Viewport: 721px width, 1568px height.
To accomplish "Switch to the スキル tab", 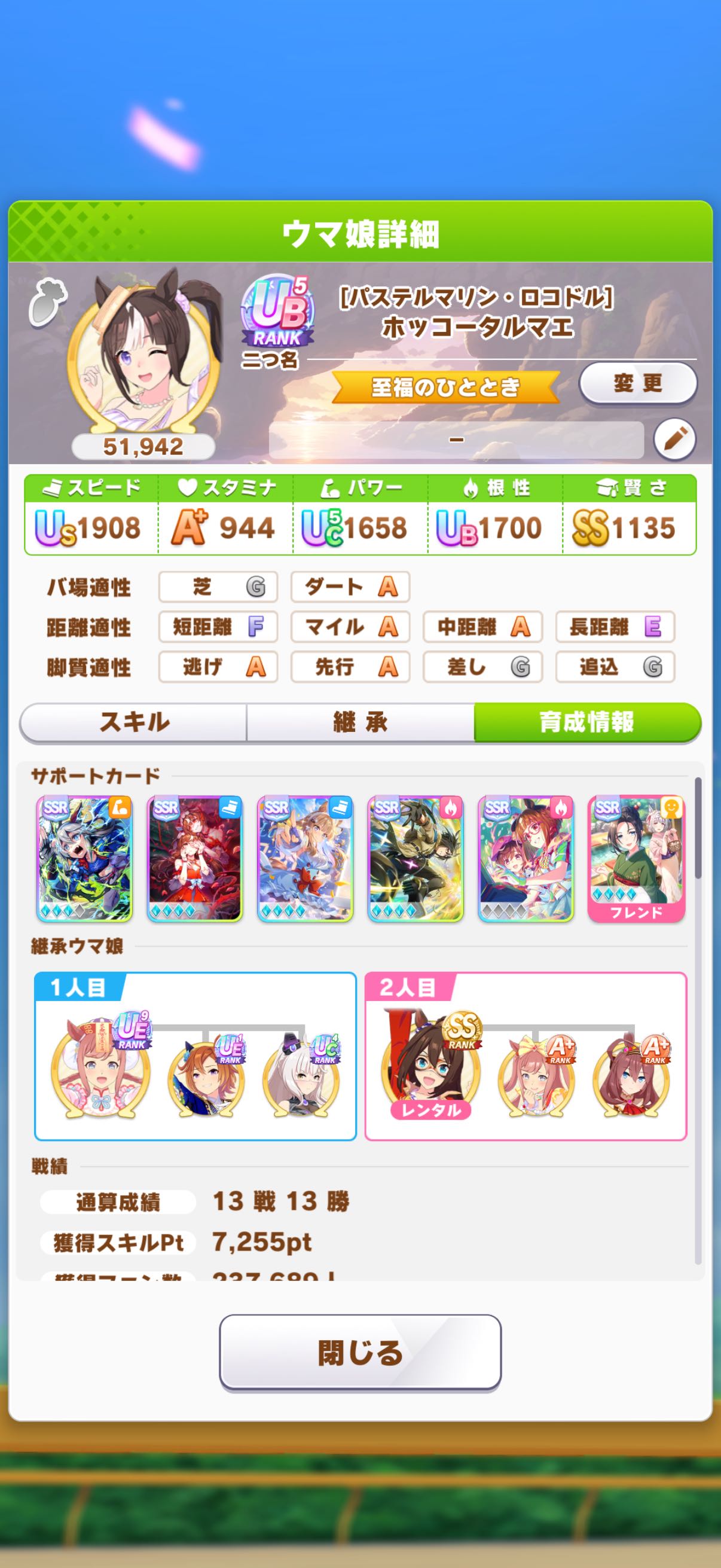I will pyautogui.click(x=134, y=722).
